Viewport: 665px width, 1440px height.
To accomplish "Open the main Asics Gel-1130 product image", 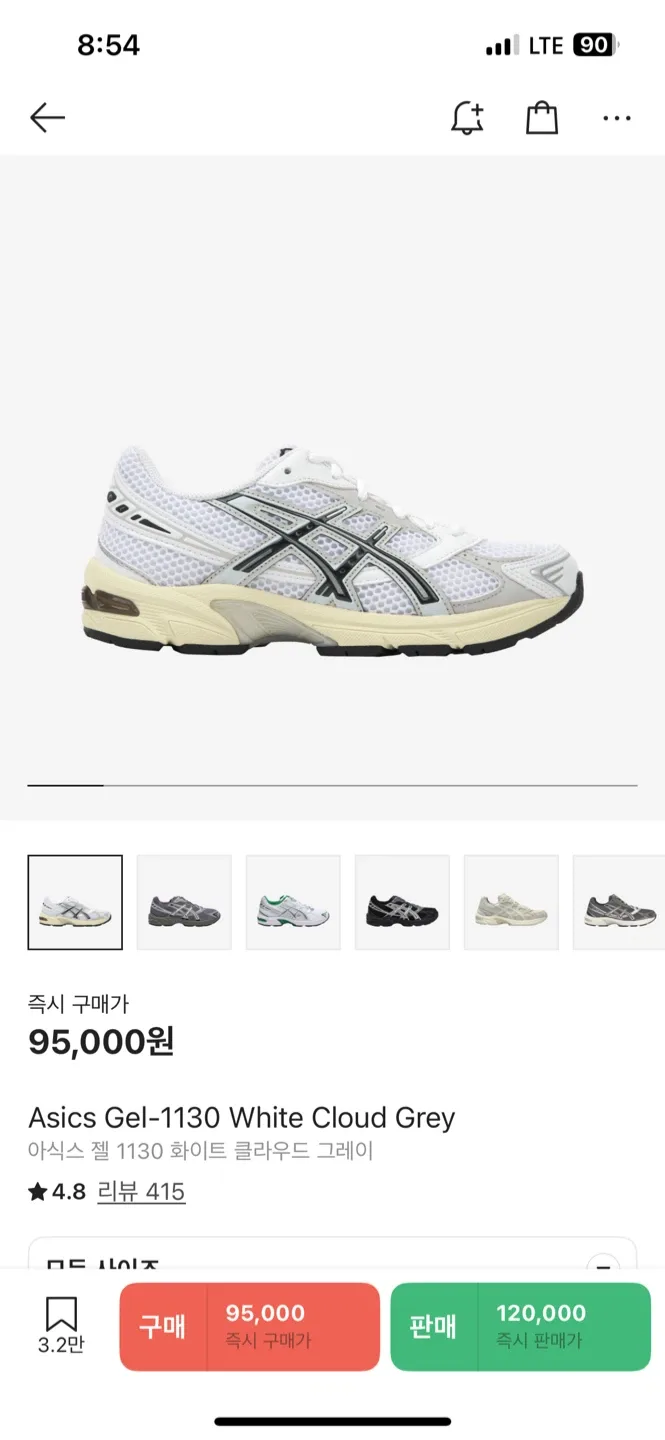I will (x=332, y=550).
